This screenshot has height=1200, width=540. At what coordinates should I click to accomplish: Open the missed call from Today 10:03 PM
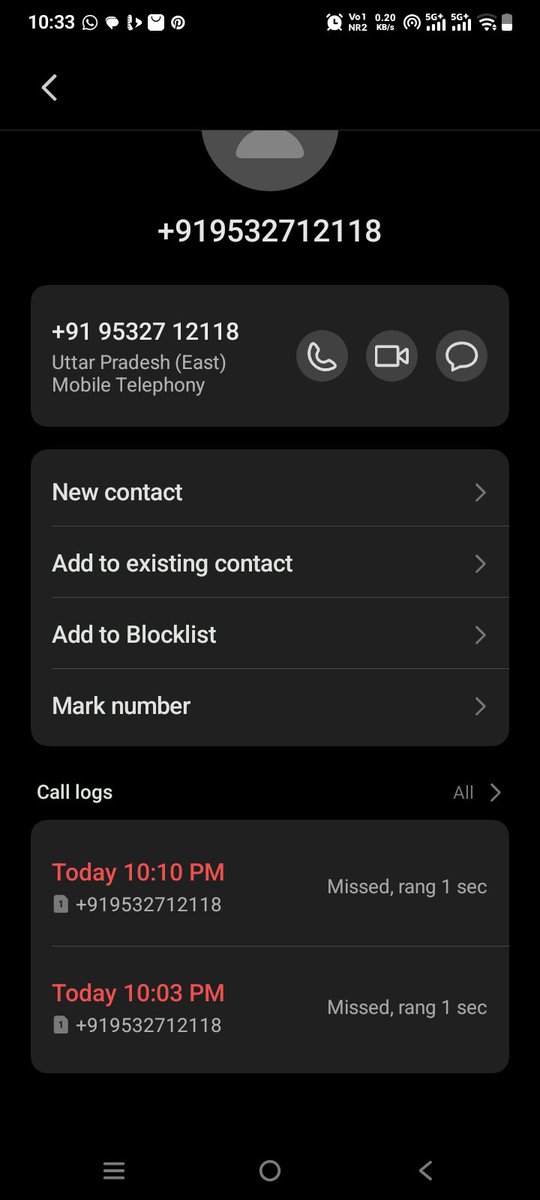(x=270, y=1008)
